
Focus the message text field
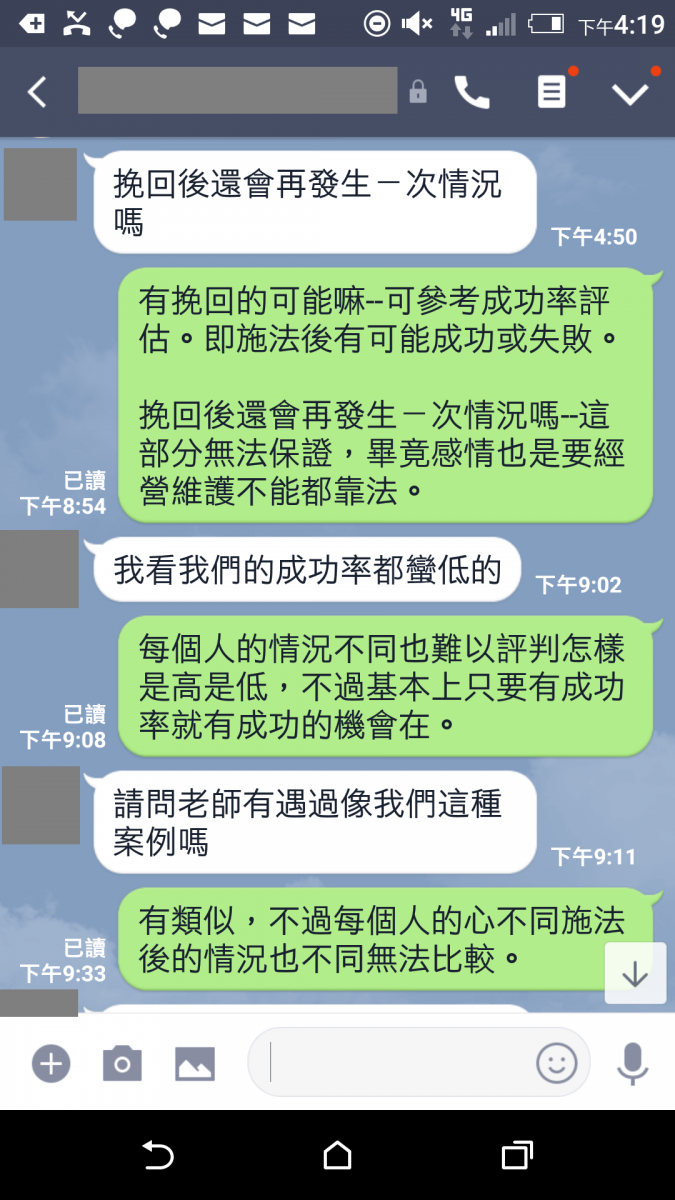(x=395, y=1062)
